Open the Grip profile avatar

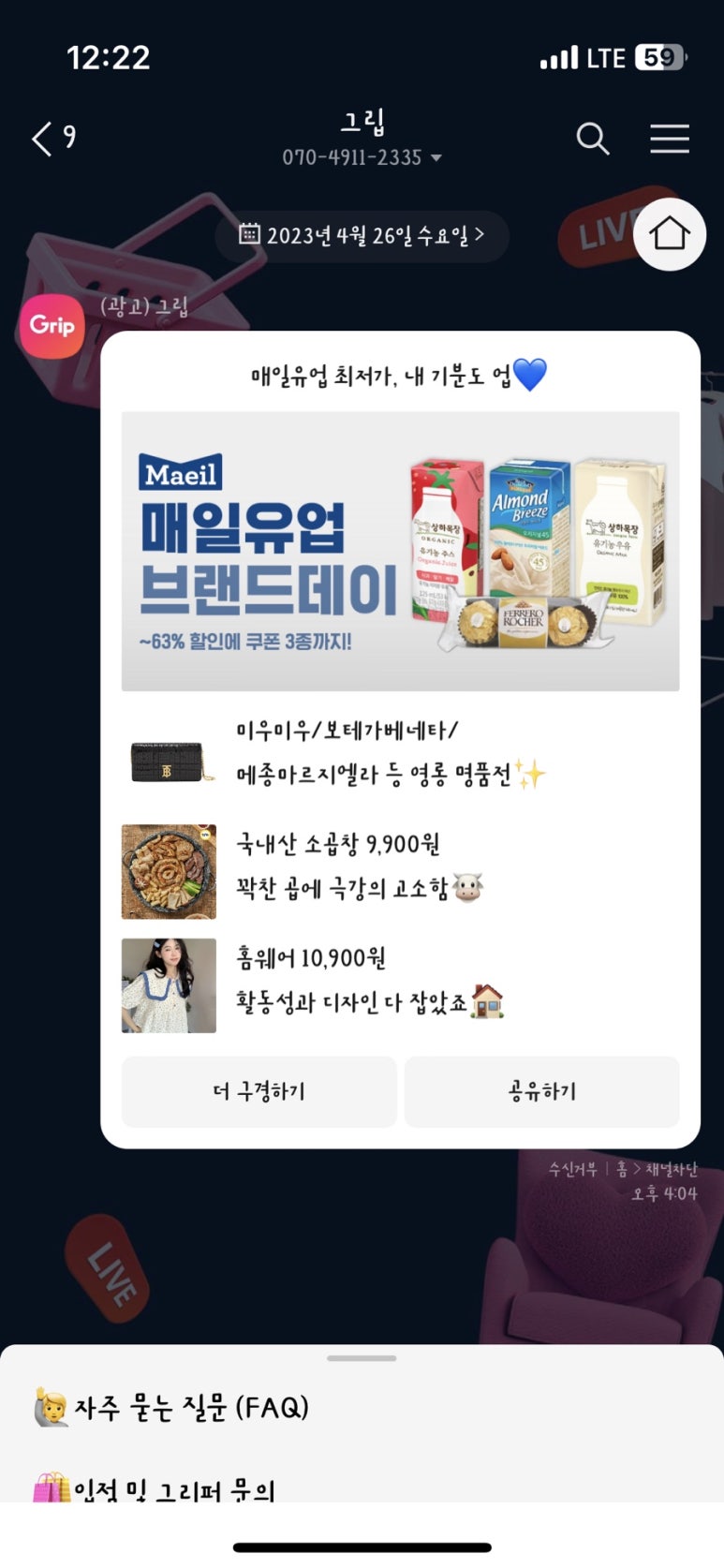click(x=52, y=326)
